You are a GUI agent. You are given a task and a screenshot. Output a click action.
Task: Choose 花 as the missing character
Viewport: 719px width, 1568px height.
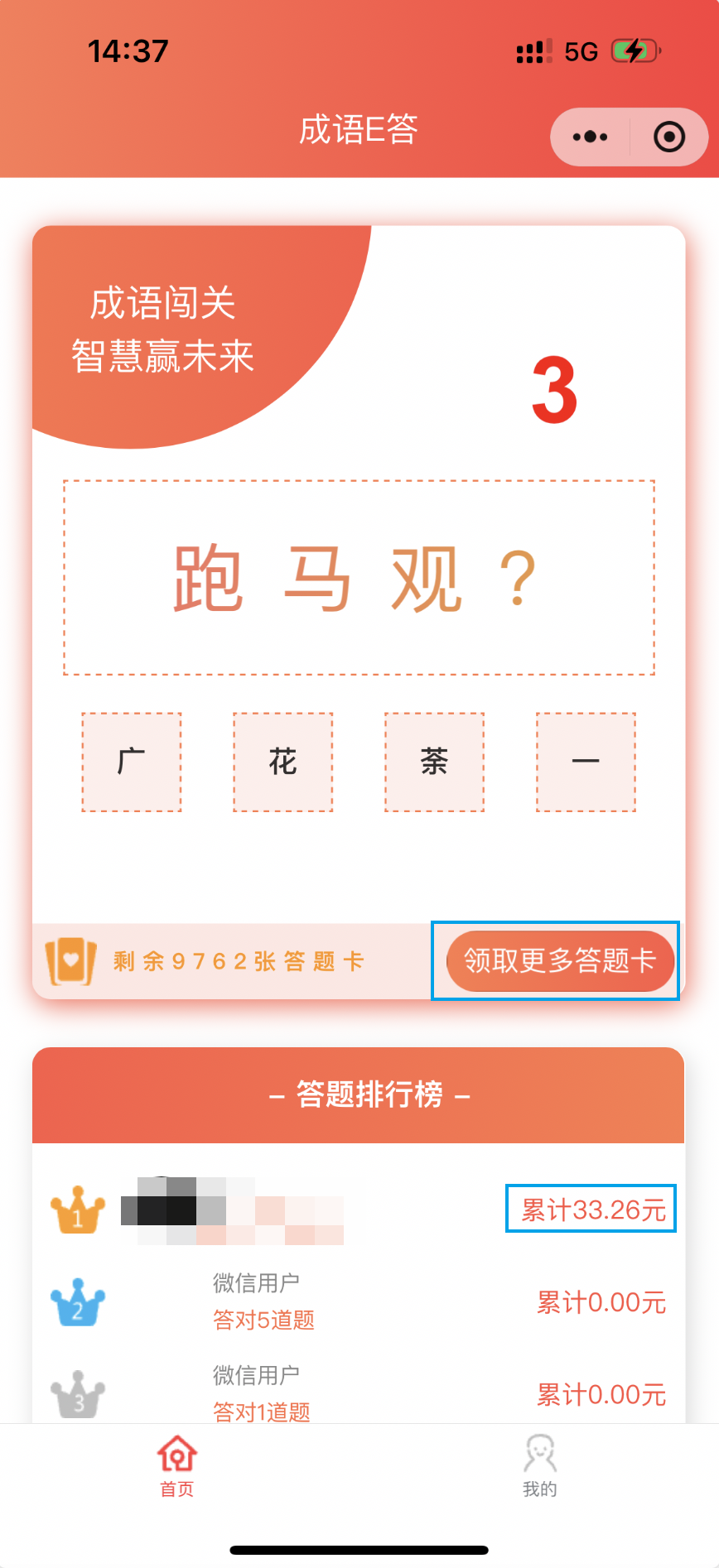[282, 762]
